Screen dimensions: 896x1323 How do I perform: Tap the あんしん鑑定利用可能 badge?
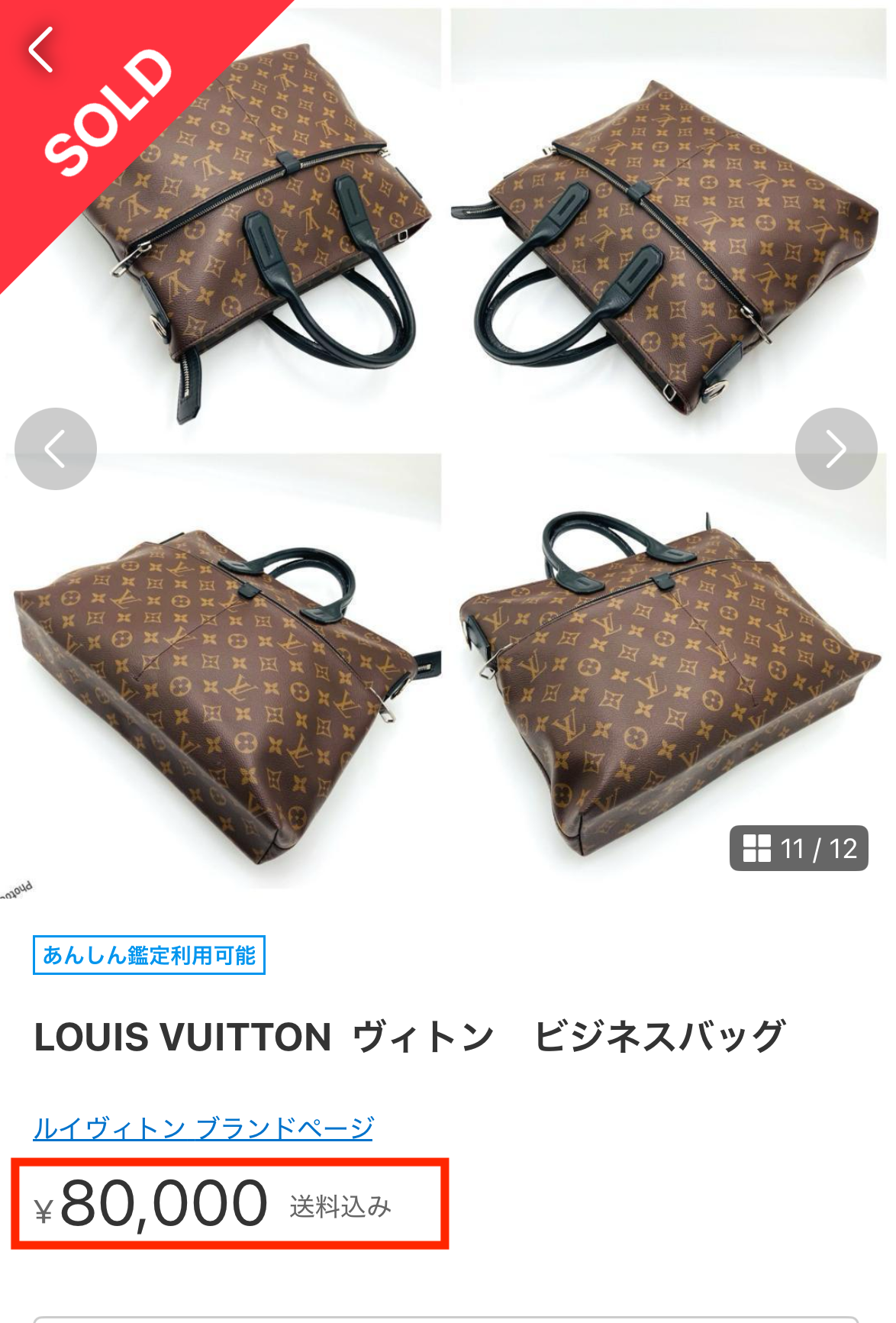coord(149,955)
